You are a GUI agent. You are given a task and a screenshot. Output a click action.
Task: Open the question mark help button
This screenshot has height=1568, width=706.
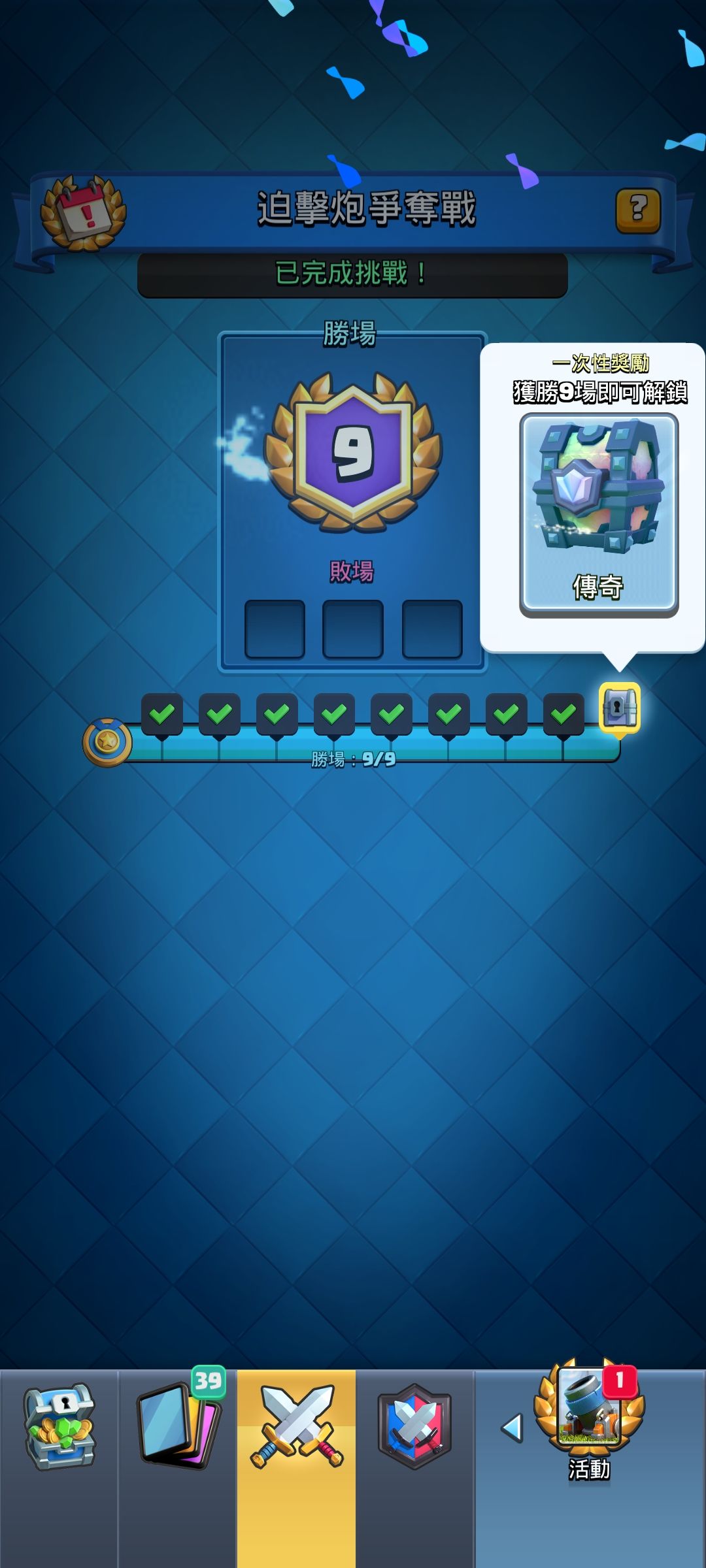tap(638, 211)
